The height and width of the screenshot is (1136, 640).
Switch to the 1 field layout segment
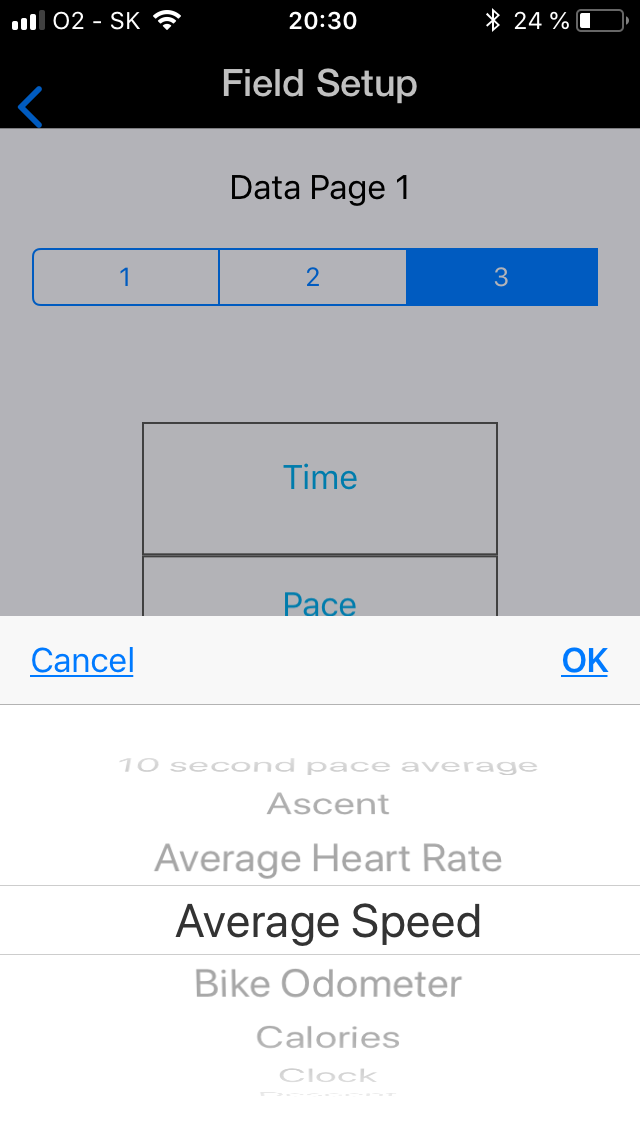125,277
